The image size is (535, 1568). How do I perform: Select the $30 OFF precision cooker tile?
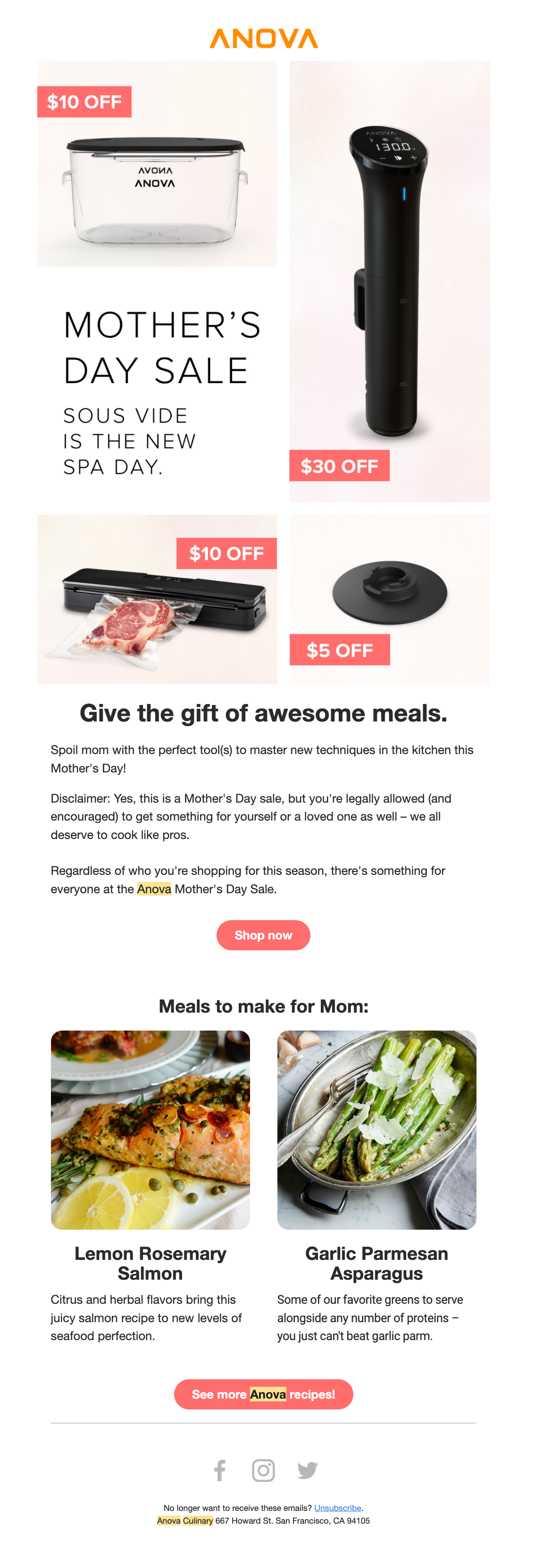[x=389, y=281]
